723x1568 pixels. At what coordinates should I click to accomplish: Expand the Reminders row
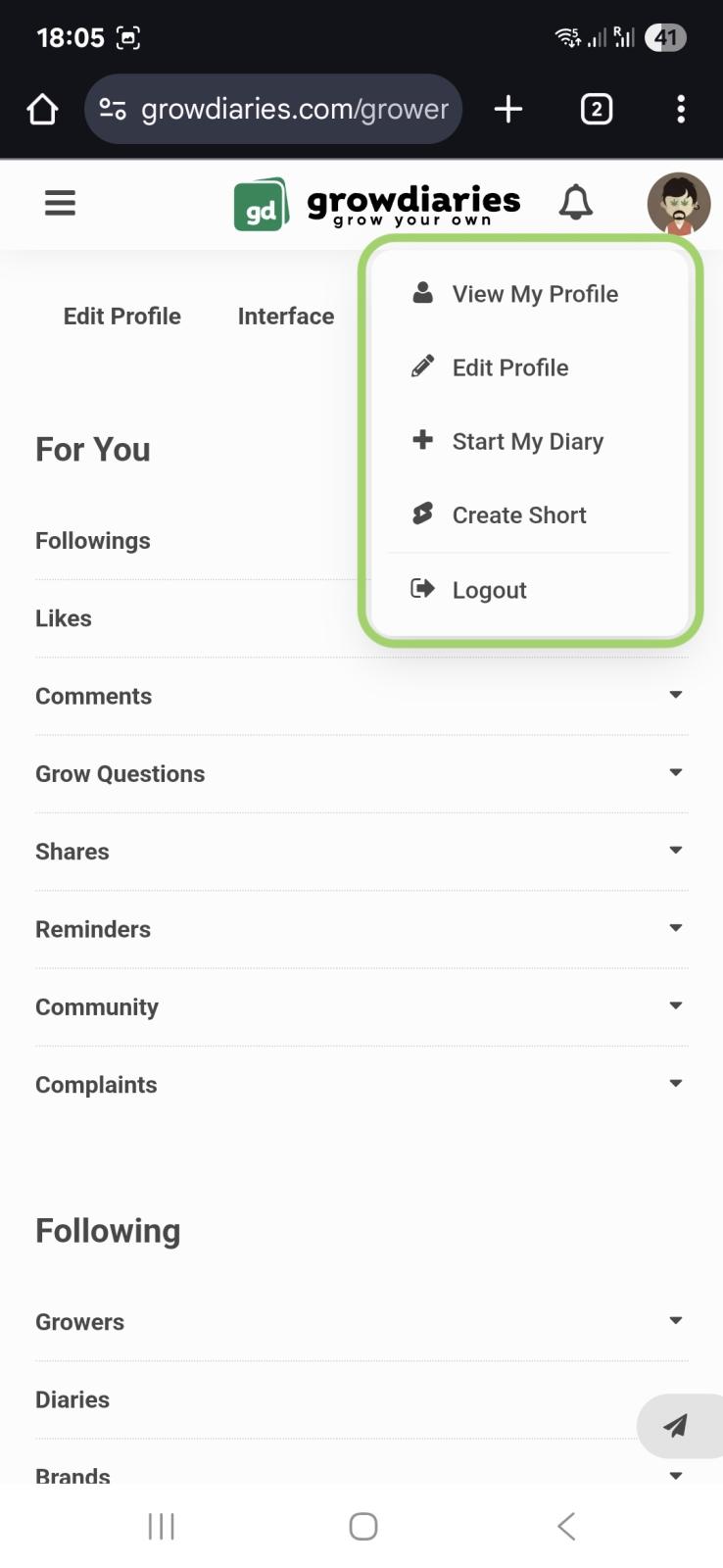coord(361,929)
